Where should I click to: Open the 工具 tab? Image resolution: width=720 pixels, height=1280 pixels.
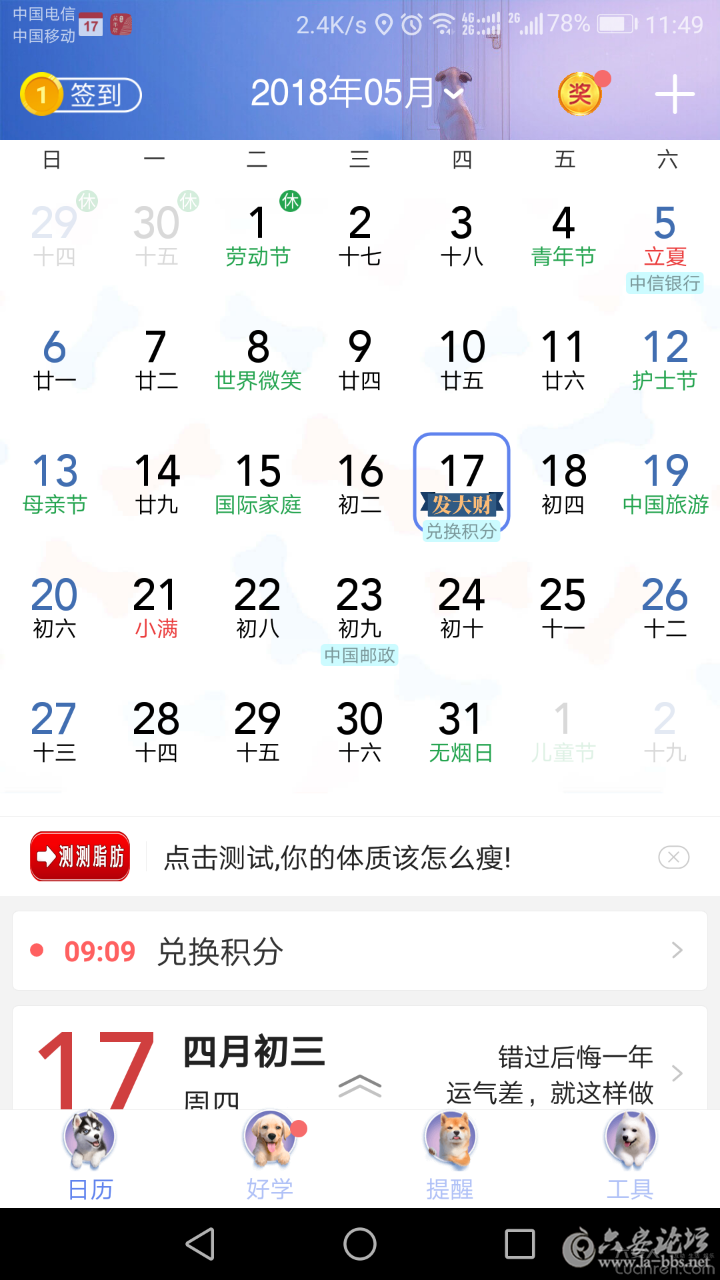click(629, 1156)
